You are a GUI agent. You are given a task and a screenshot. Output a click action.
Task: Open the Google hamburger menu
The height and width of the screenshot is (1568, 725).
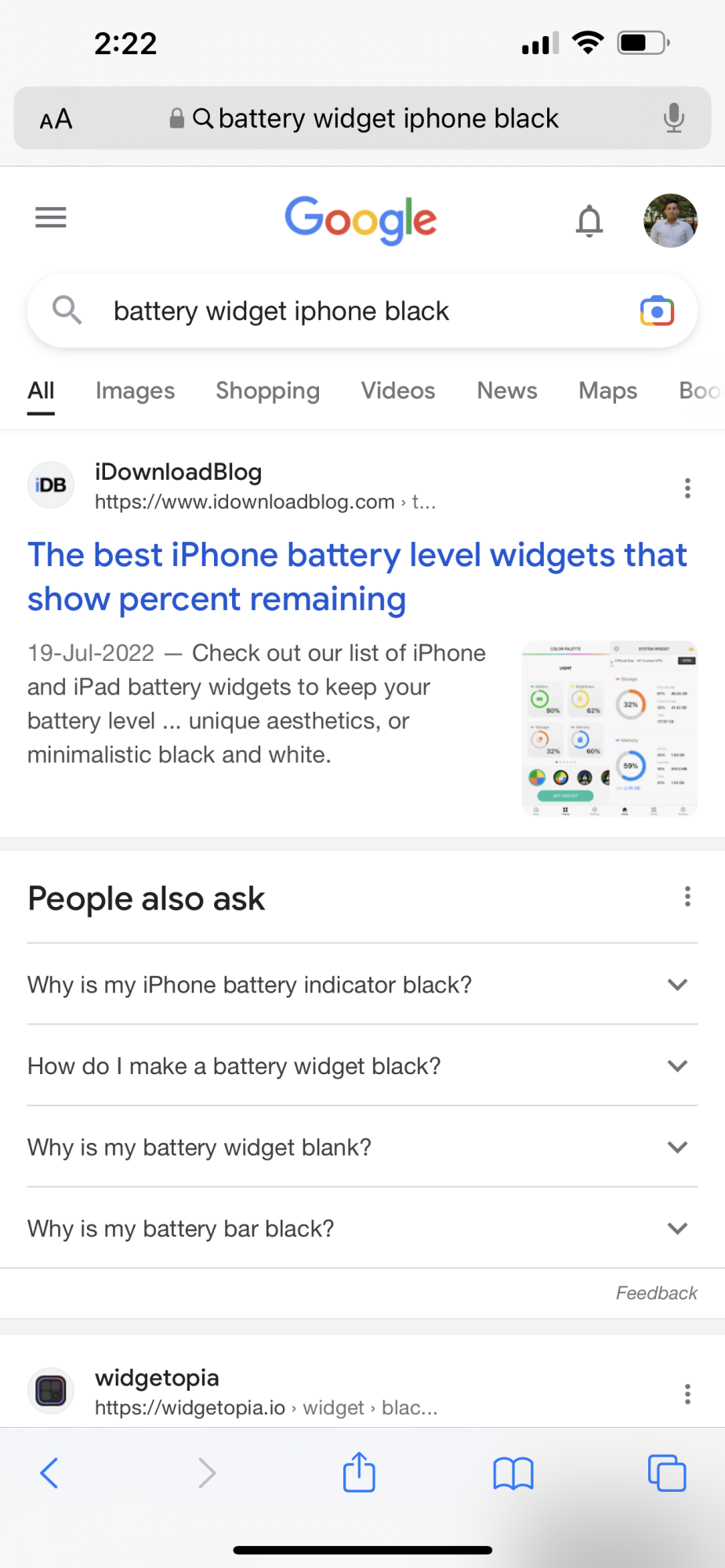click(x=51, y=217)
